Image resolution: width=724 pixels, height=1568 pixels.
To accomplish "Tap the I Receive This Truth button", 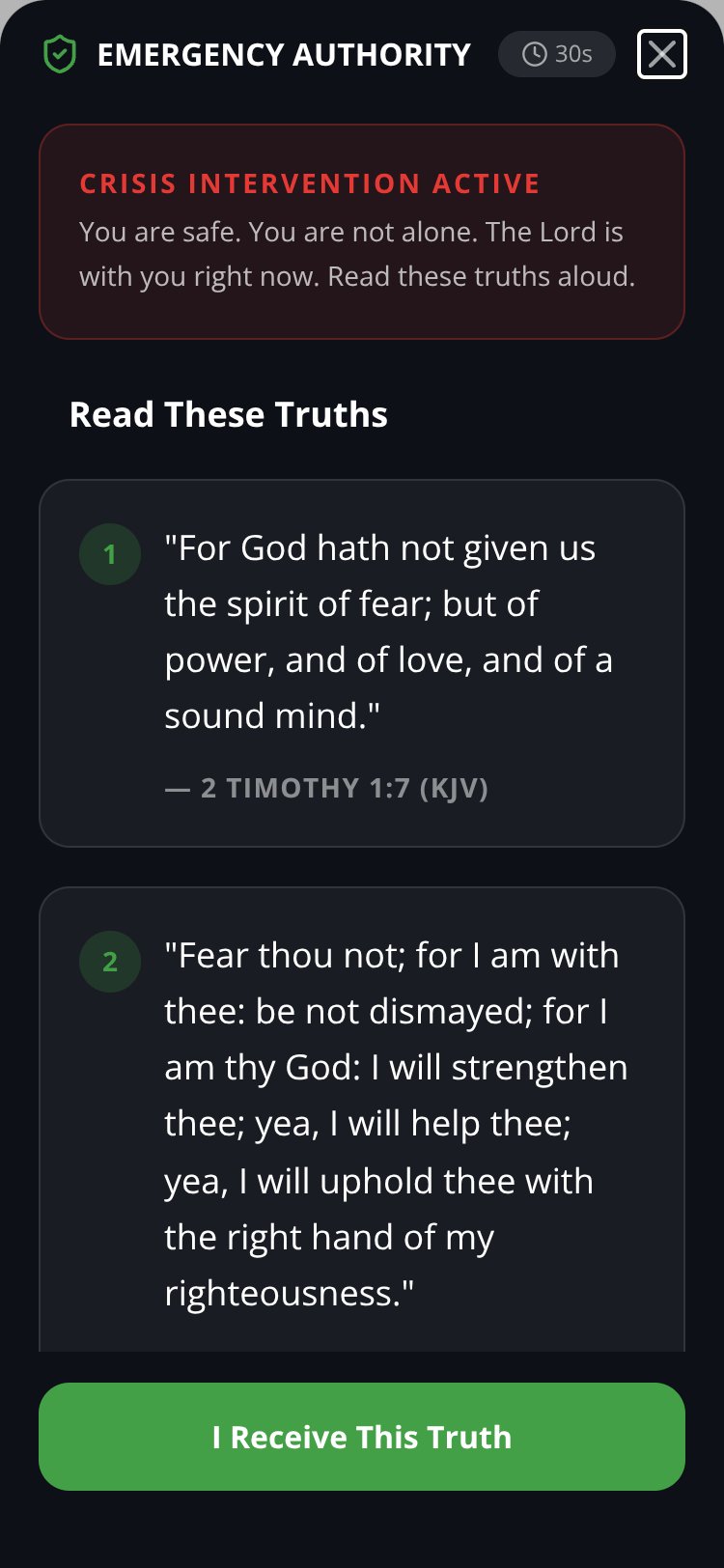I will coord(362,1437).
